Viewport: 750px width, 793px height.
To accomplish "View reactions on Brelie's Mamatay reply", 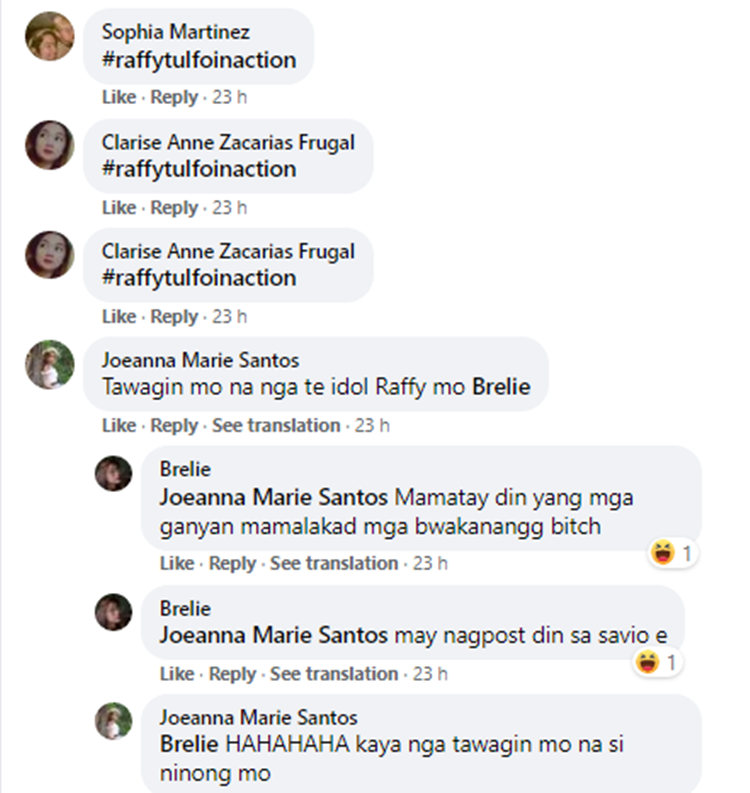I will point(673,552).
